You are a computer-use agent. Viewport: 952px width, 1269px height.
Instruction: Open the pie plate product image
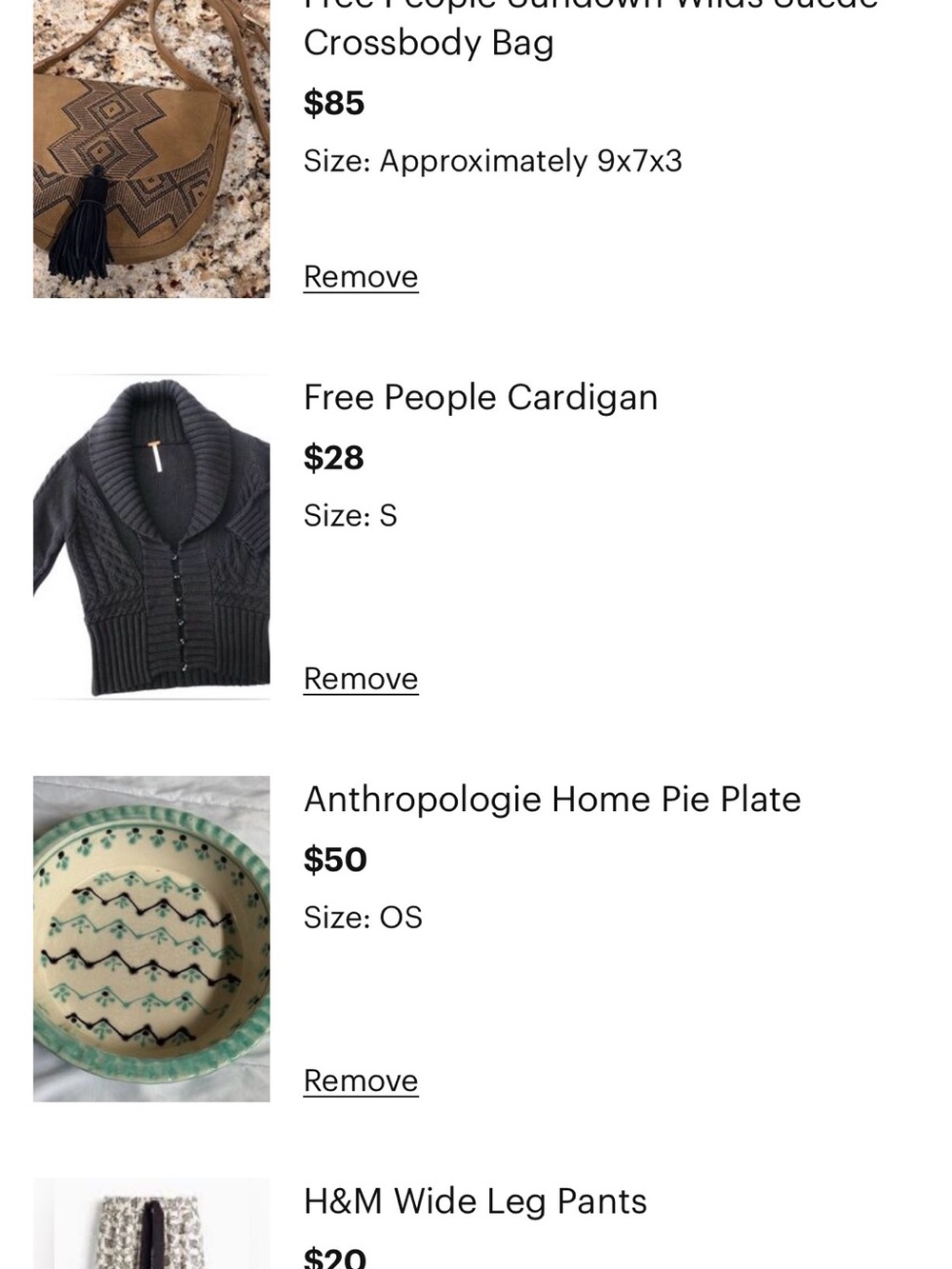tap(151, 939)
